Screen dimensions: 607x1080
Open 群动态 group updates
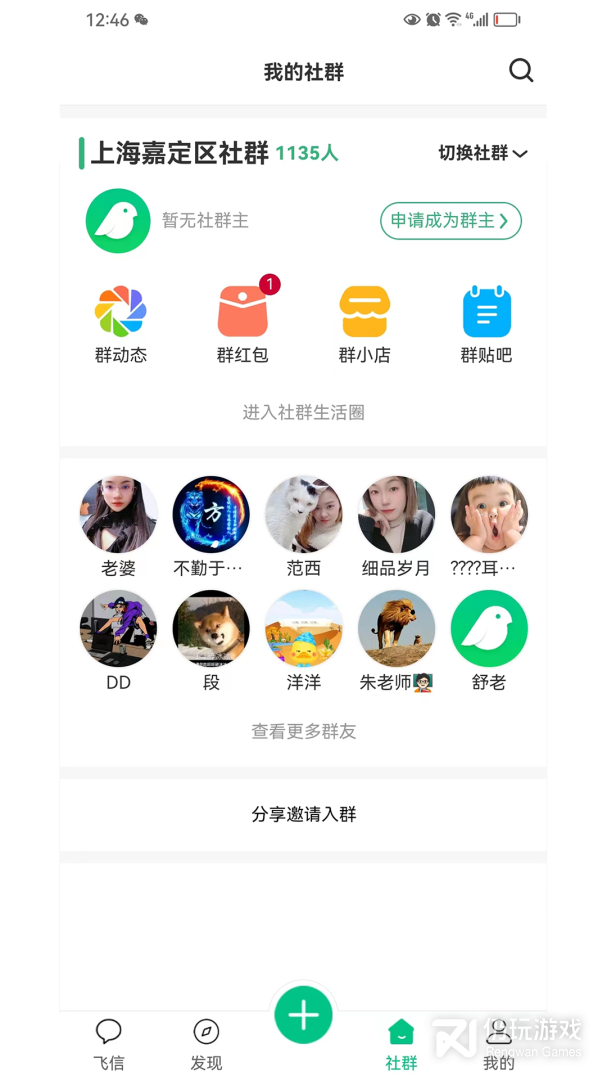(x=121, y=324)
